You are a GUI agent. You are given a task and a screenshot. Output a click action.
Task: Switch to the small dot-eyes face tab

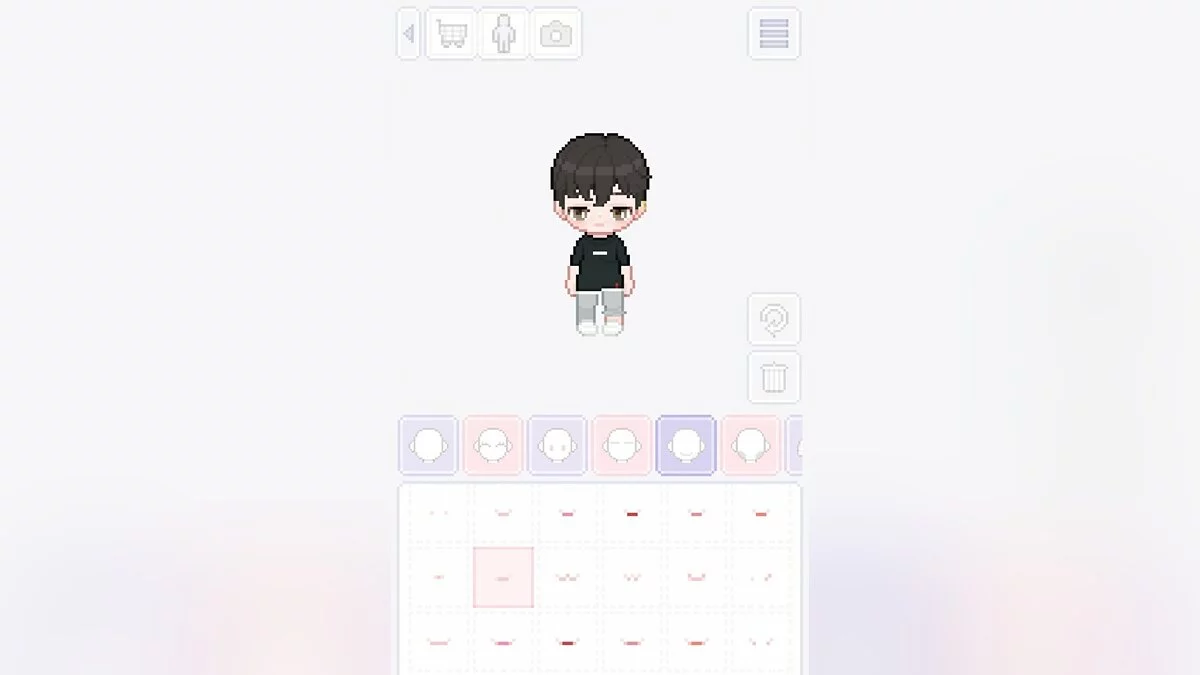click(557, 445)
